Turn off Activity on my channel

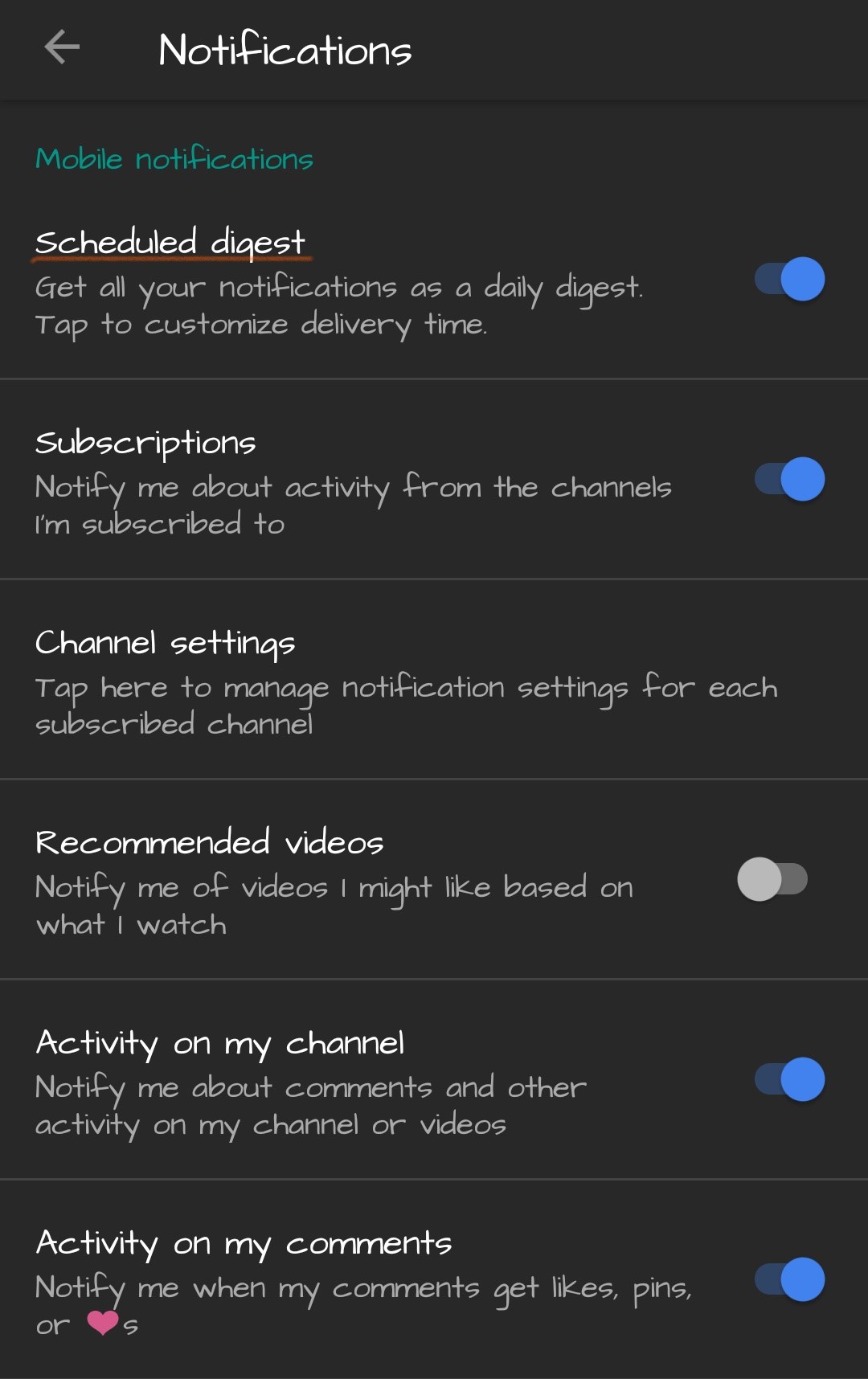[x=789, y=1079]
